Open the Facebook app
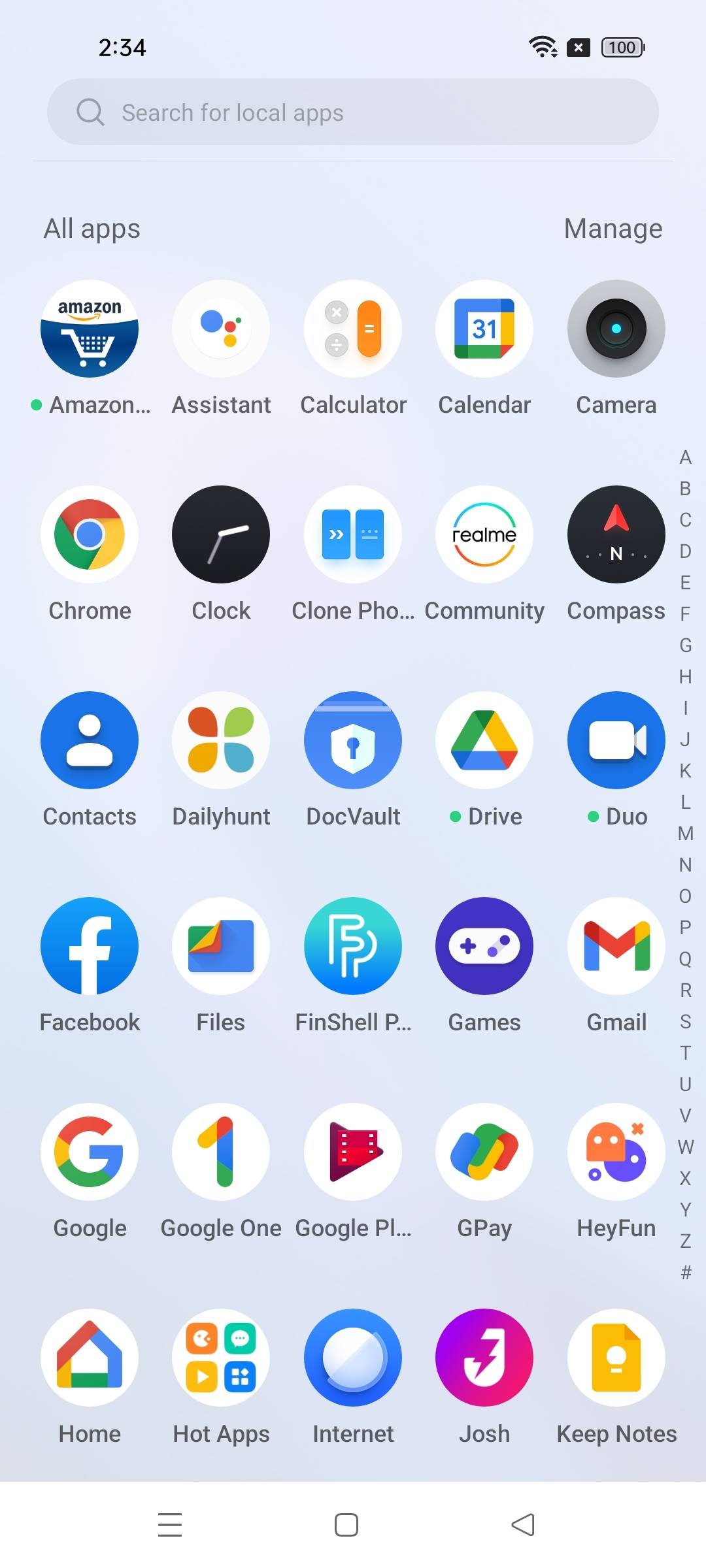The width and height of the screenshot is (706, 1568). (x=90, y=946)
